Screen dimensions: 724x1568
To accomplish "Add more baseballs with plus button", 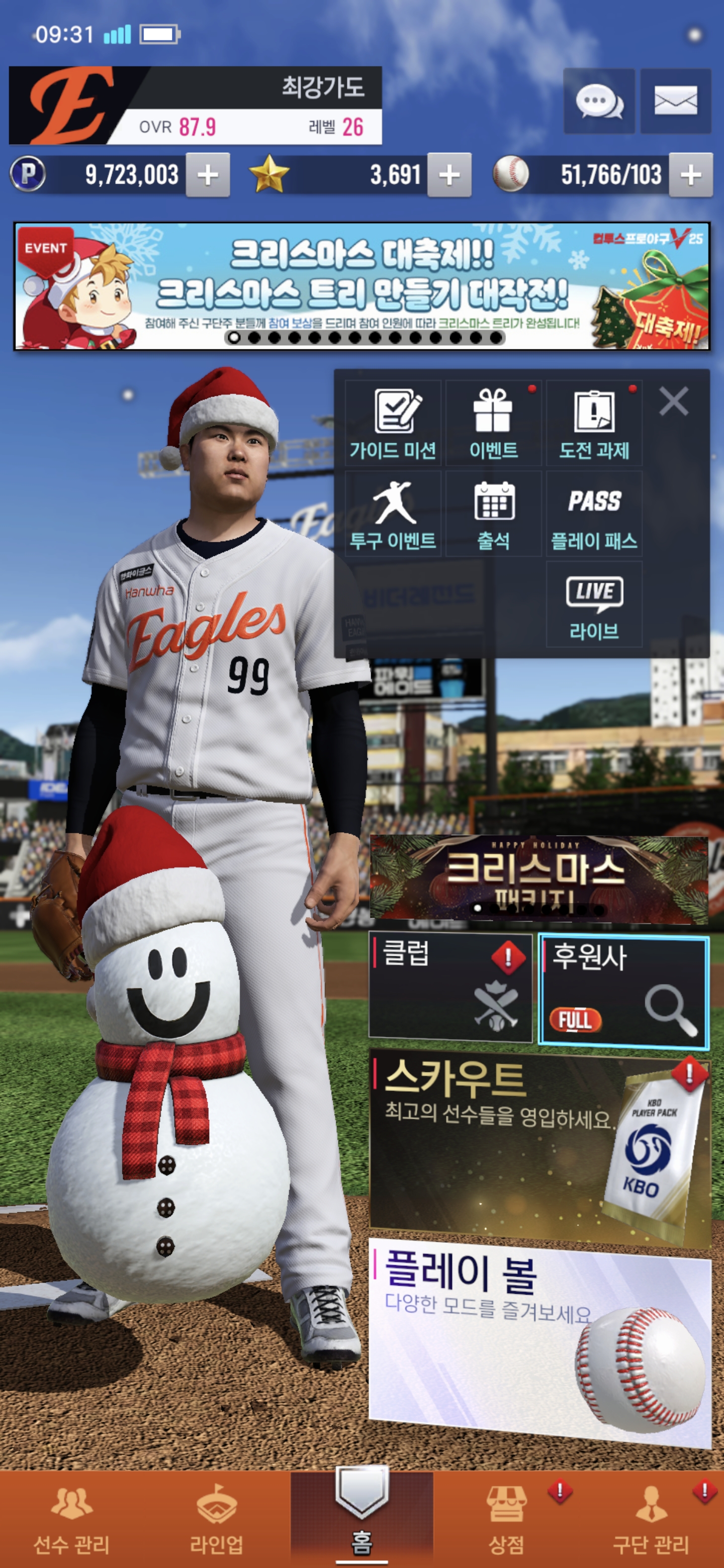I will pos(690,175).
